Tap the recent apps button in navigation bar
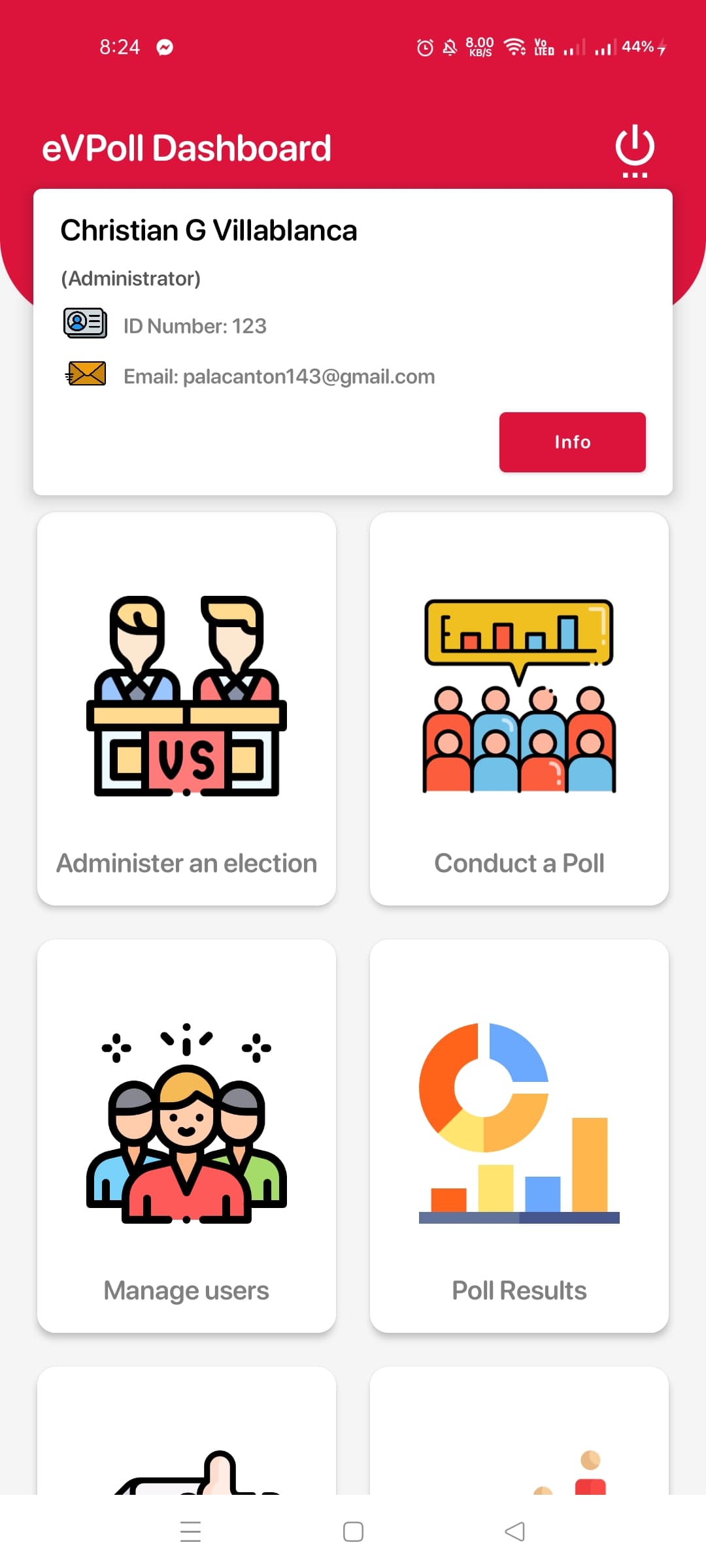The image size is (706, 1568). click(190, 1531)
